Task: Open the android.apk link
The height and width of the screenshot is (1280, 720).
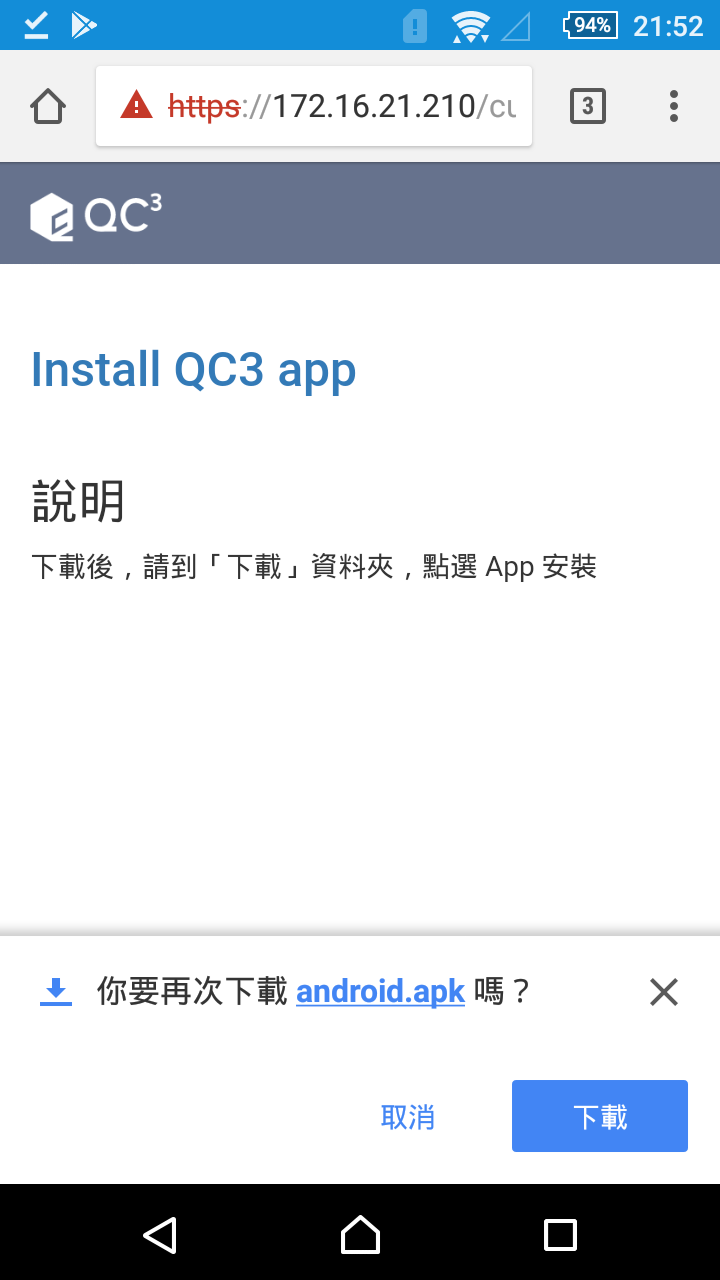Action: point(380,991)
